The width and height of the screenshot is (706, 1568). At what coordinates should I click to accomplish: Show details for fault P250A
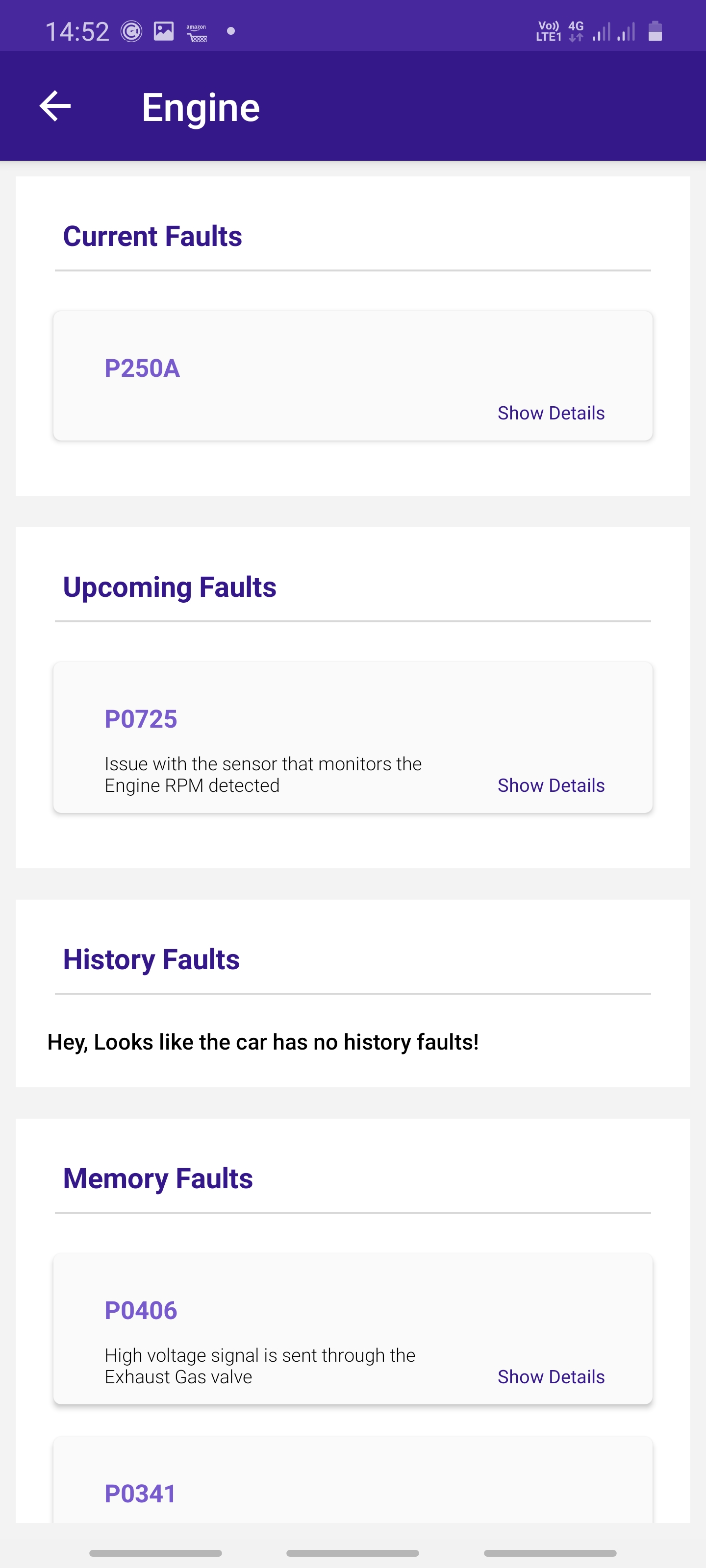[551, 413]
